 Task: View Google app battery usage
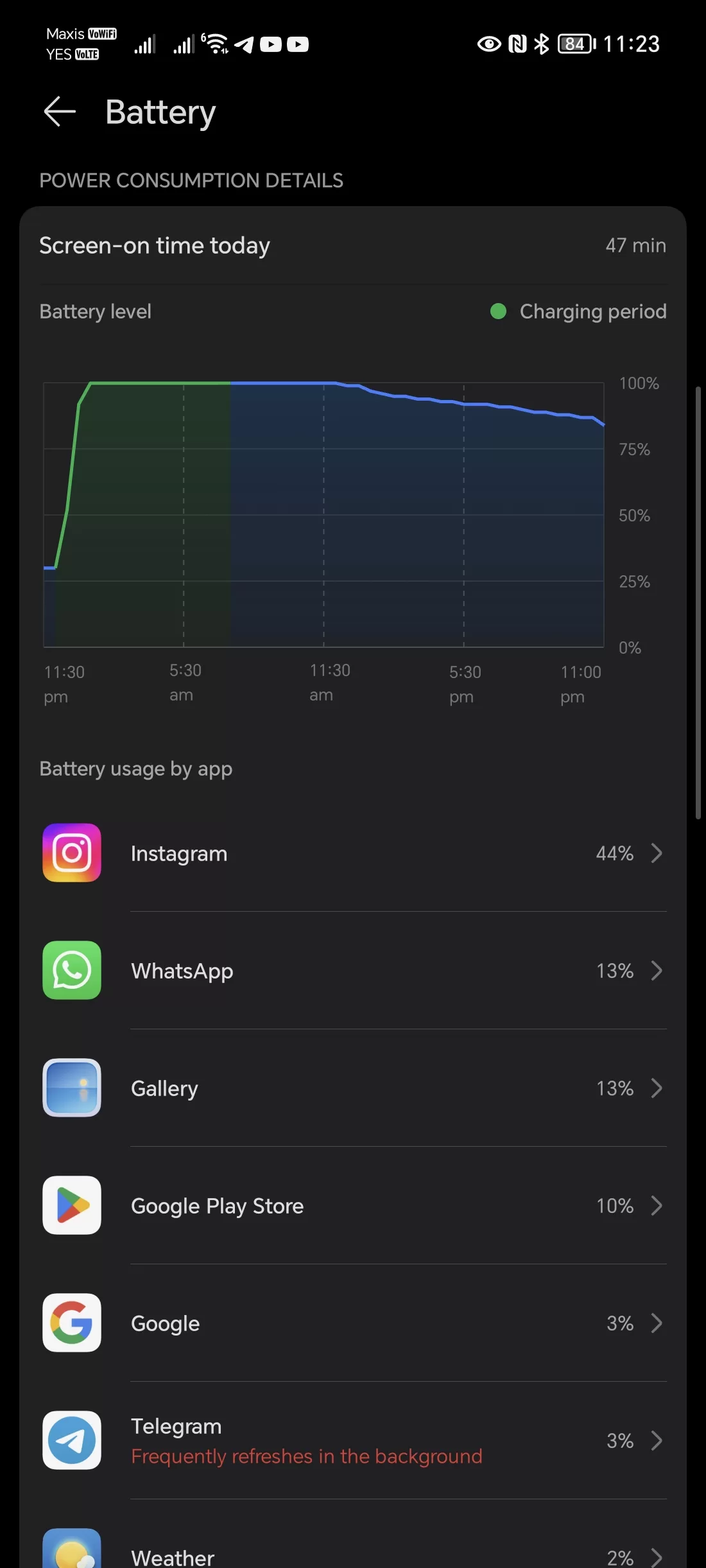pos(353,1323)
